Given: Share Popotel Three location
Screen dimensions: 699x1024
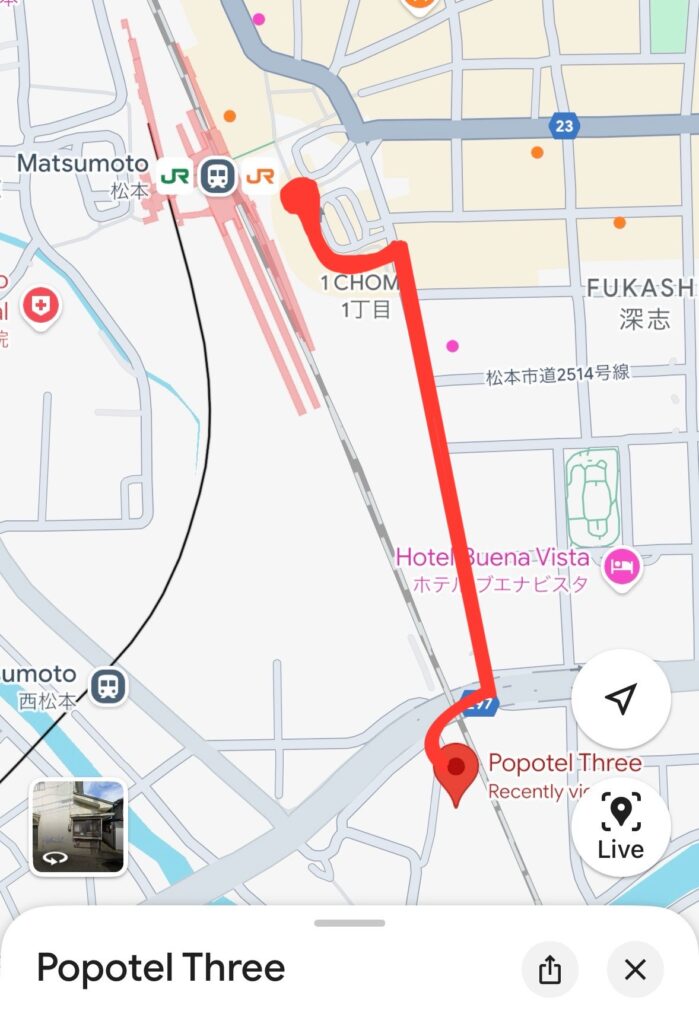Looking at the screenshot, I should (x=550, y=969).
